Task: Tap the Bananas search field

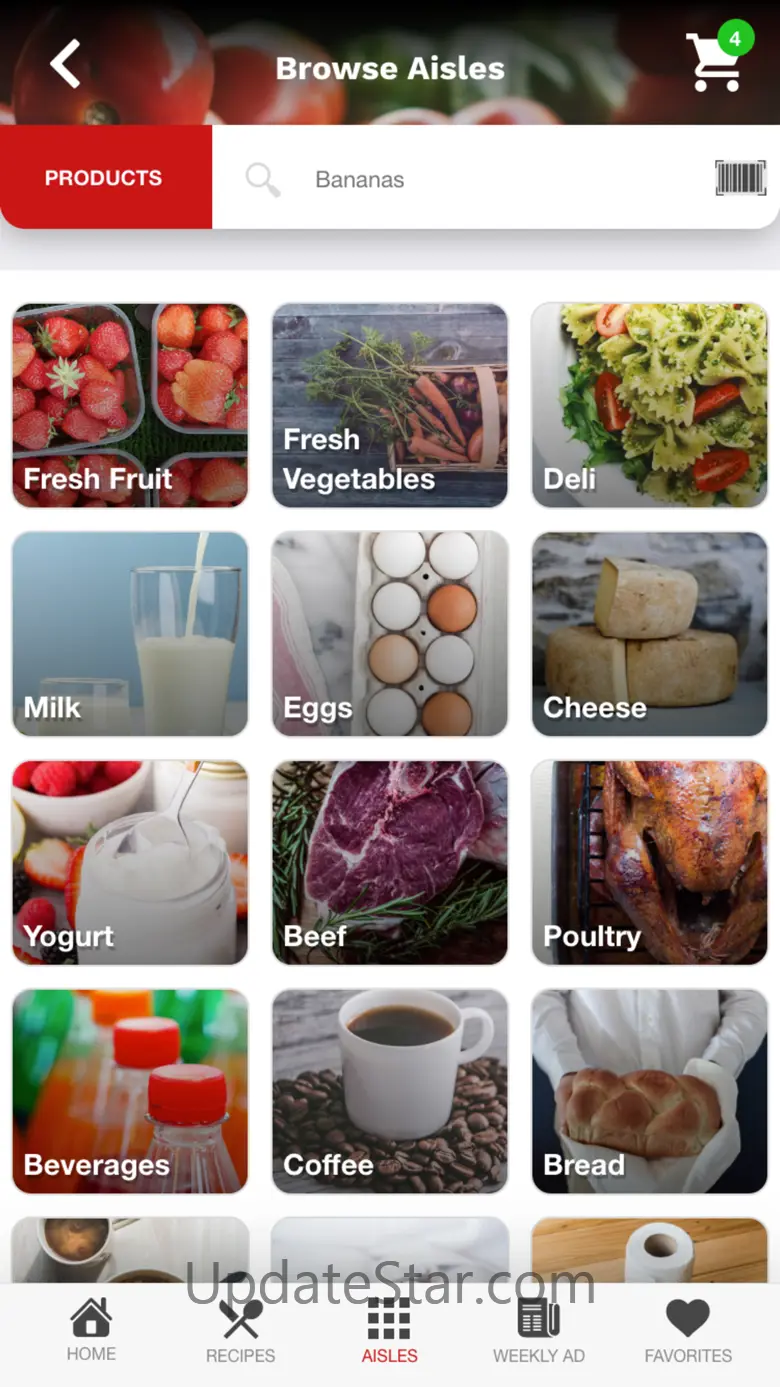Action: (480, 180)
